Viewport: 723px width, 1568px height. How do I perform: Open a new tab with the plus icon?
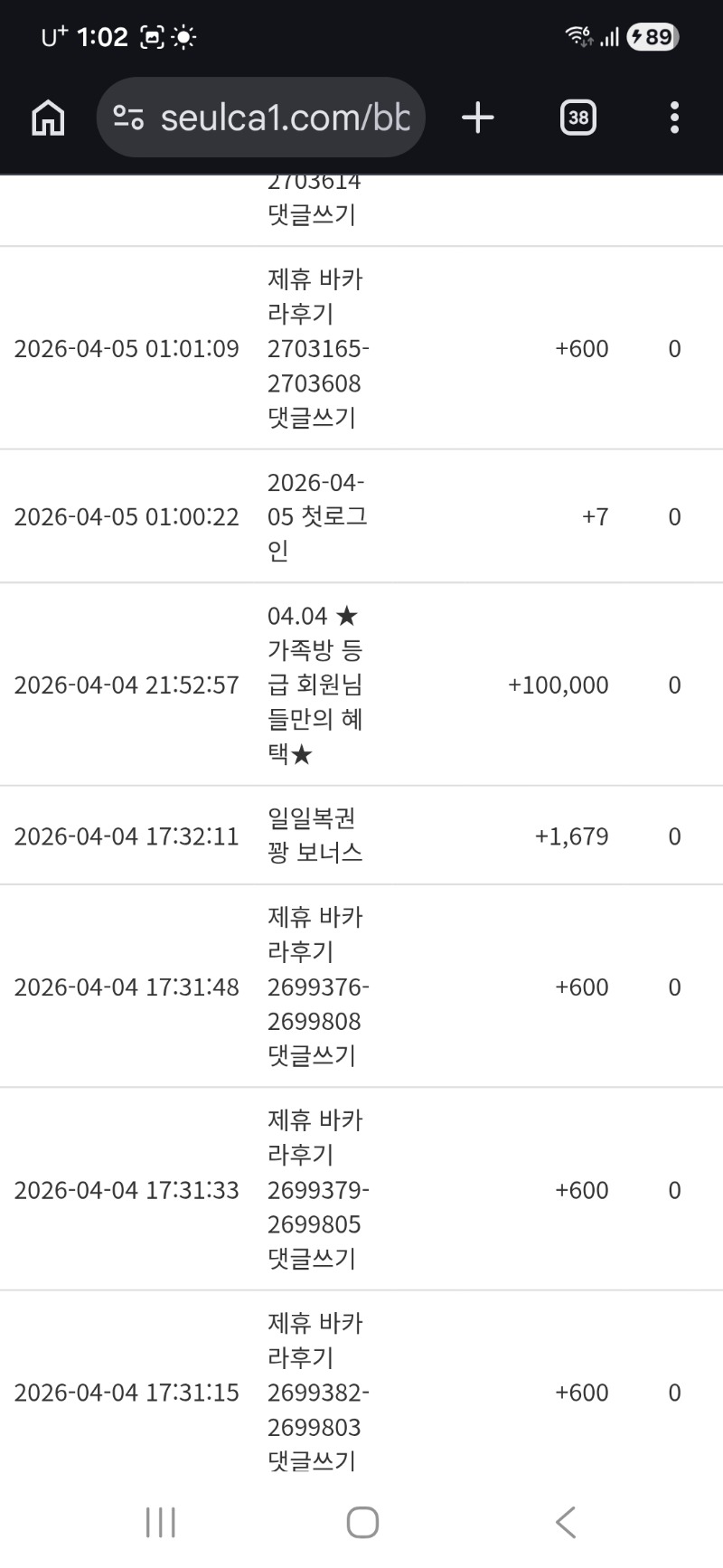pos(478,117)
